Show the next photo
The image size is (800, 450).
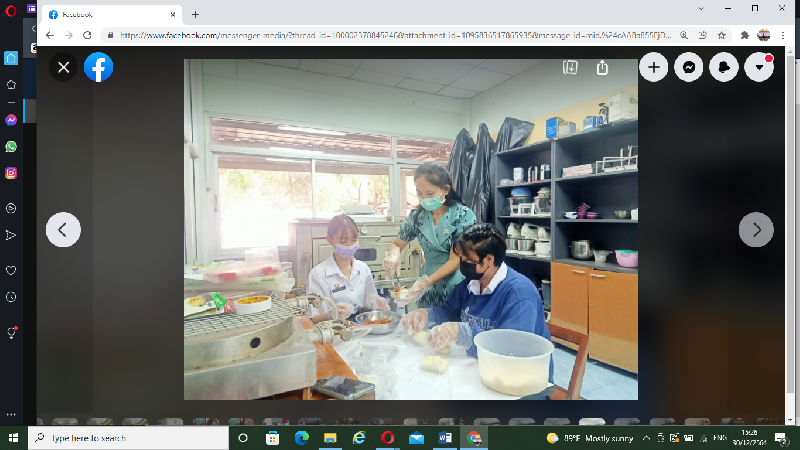point(756,230)
